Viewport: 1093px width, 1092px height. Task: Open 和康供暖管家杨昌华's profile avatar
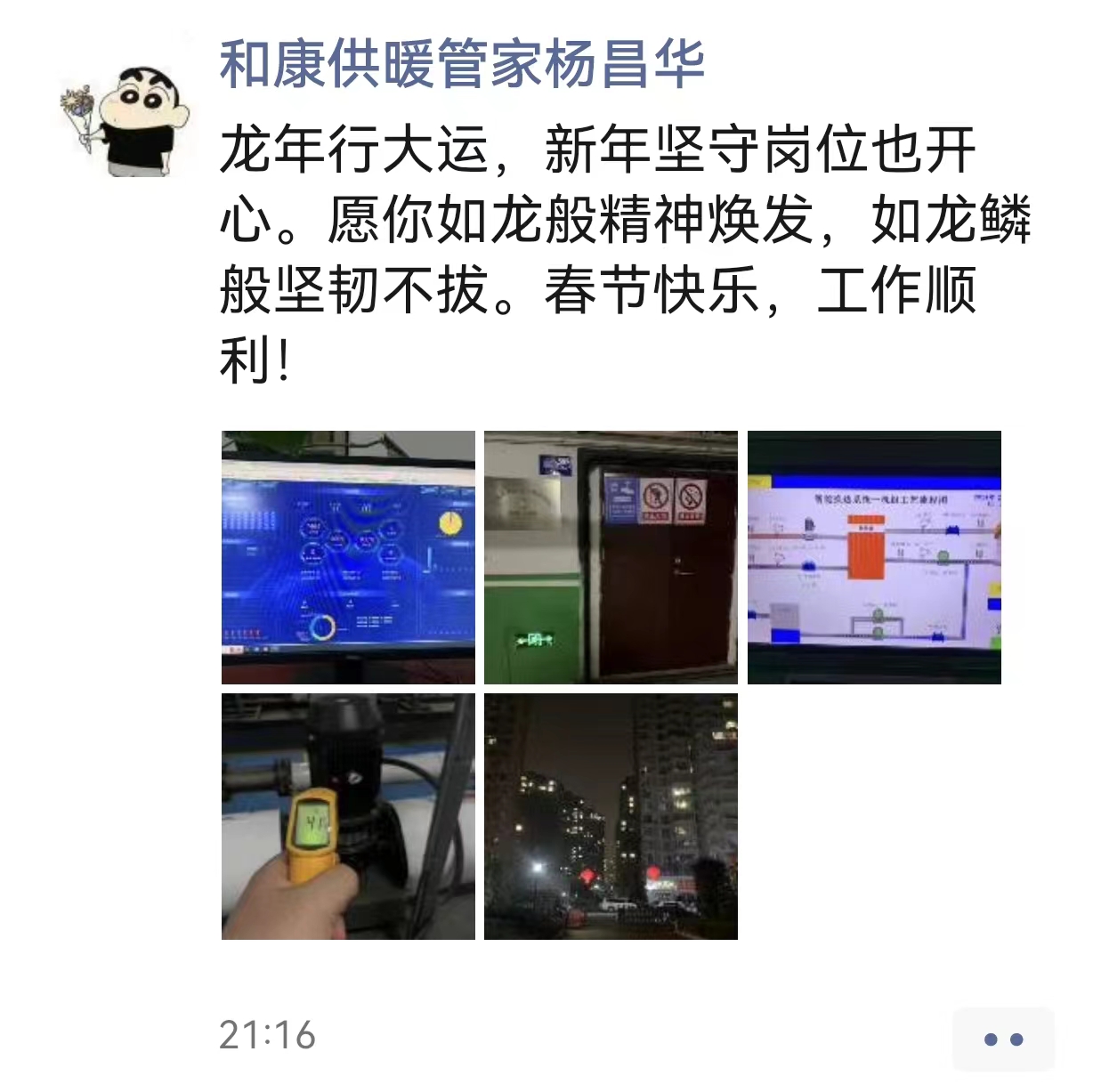(125, 119)
